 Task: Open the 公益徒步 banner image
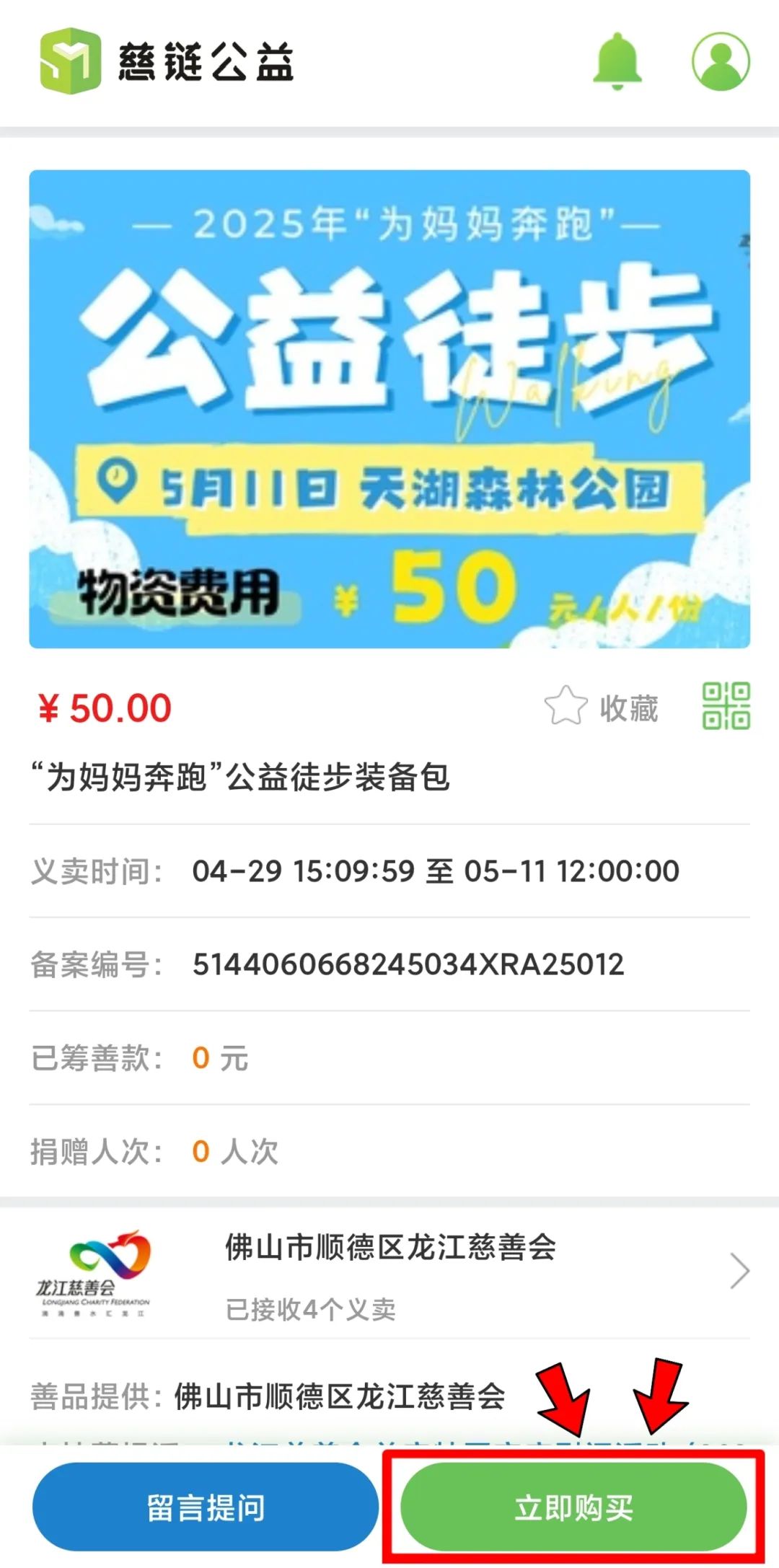point(389,409)
